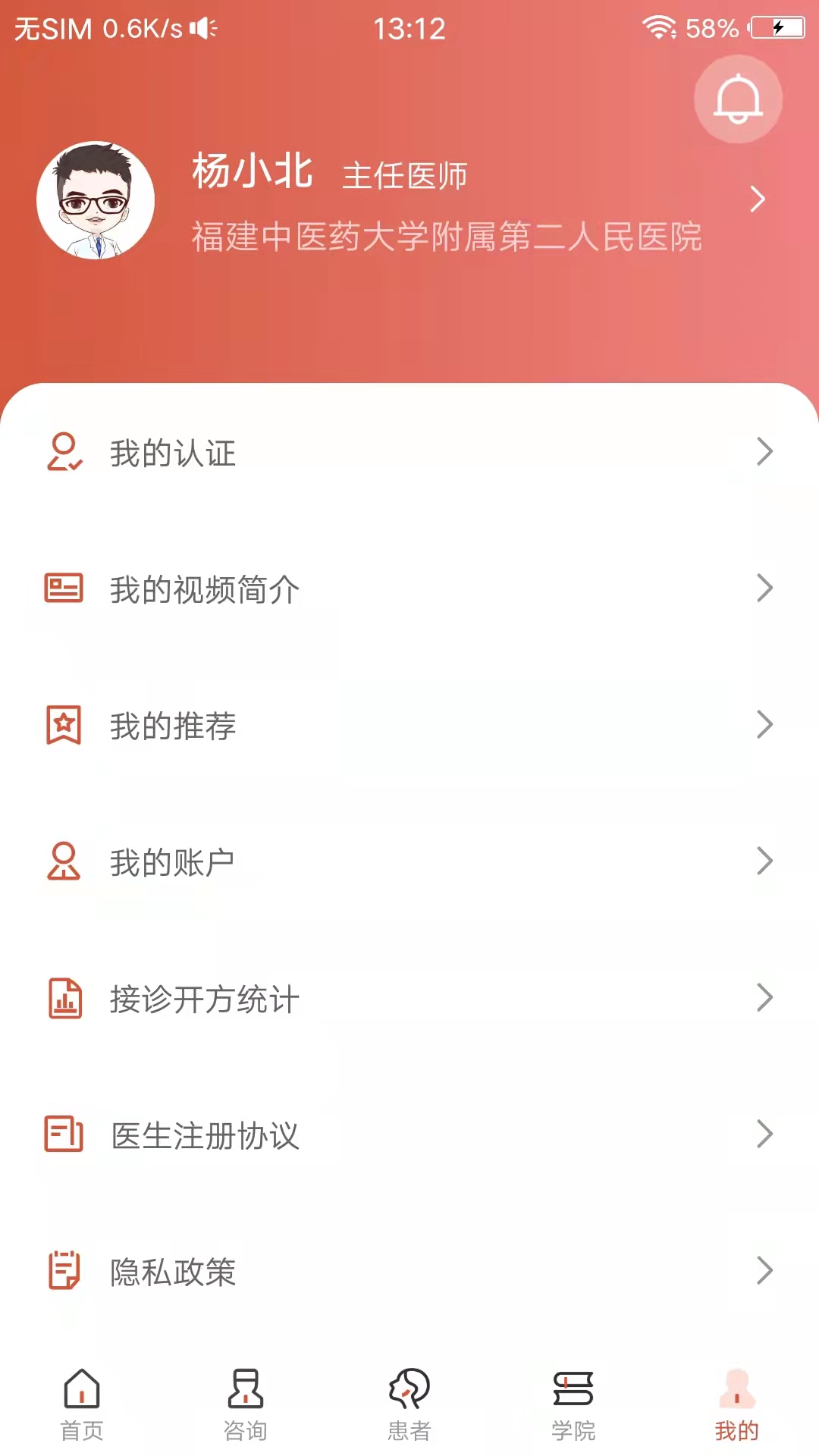Open the notification bell
The width and height of the screenshot is (819, 1456).
[x=736, y=99]
